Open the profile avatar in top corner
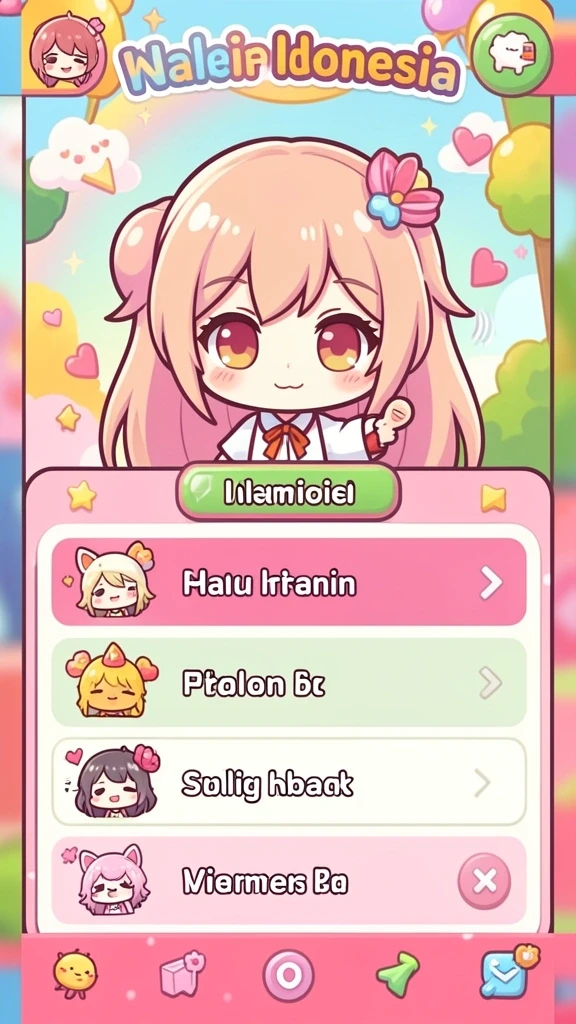Image resolution: width=576 pixels, height=1024 pixels. [65, 51]
